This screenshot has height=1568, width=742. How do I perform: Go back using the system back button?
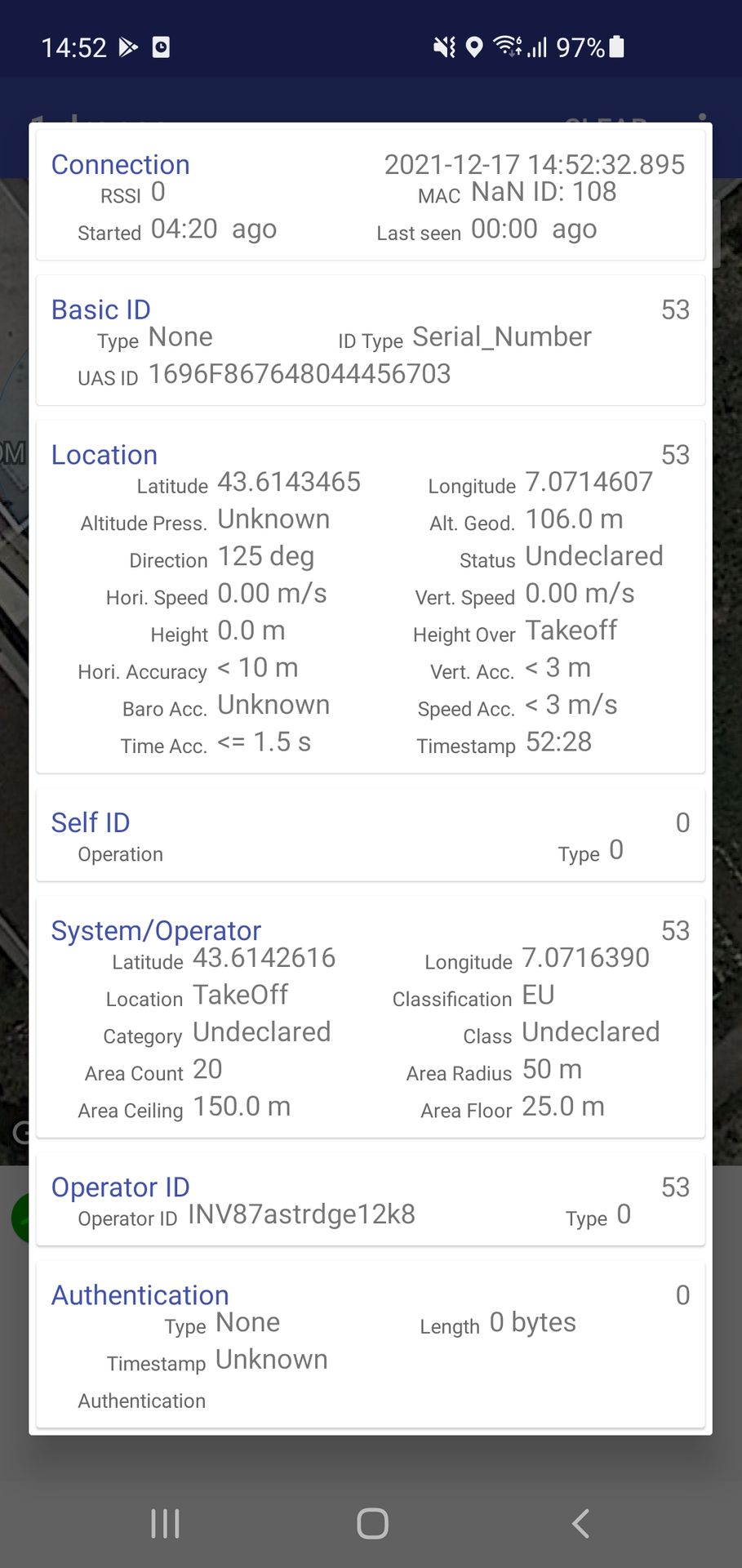pos(580,1523)
